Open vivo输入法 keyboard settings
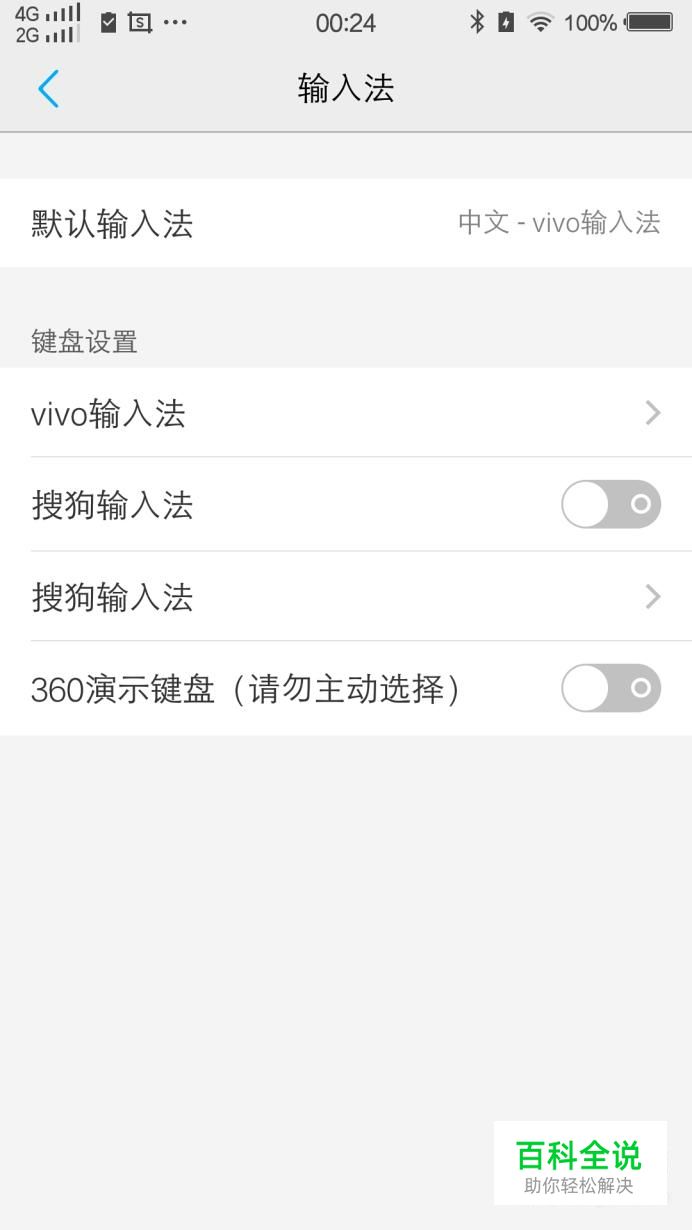The image size is (692, 1230). [346, 413]
